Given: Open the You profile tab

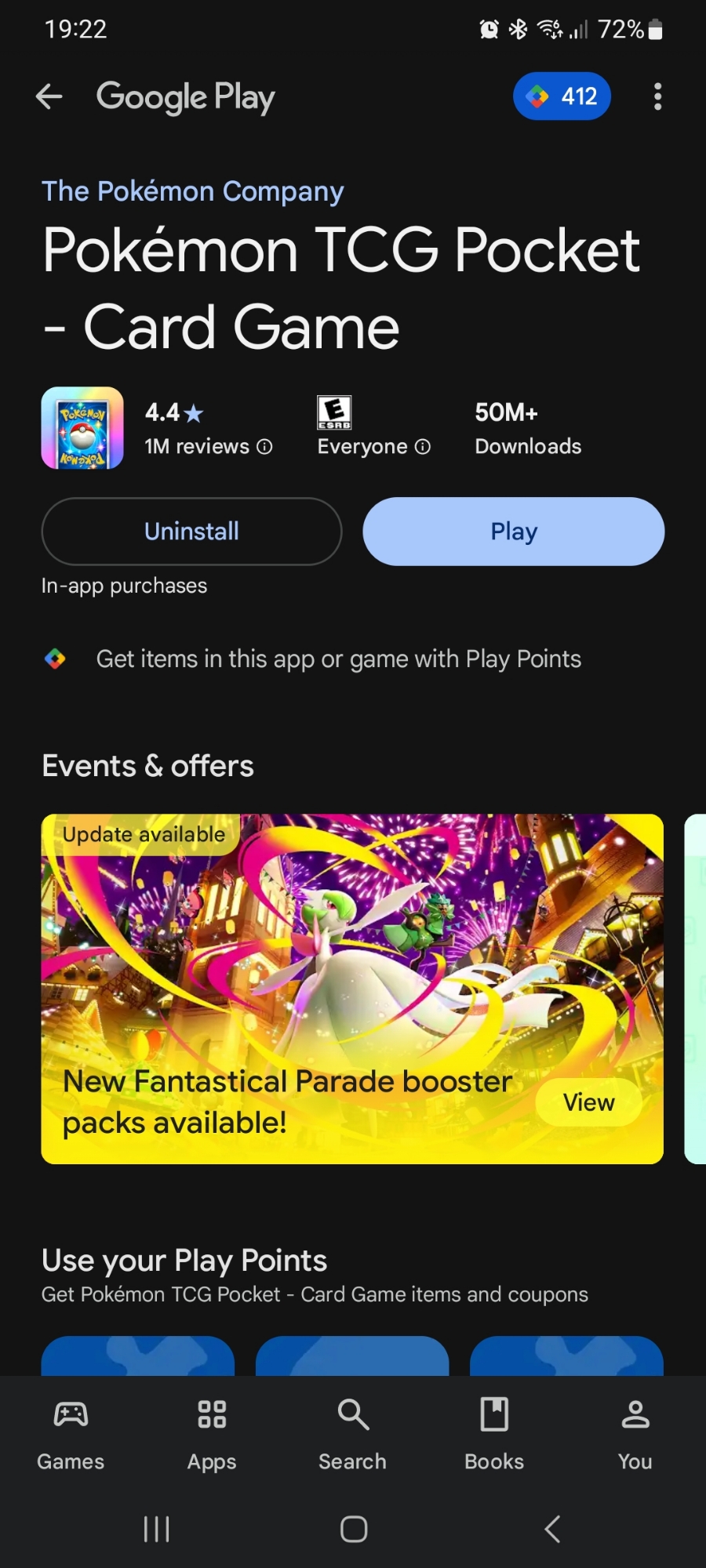Looking at the screenshot, I should (x=635, y=1435).
